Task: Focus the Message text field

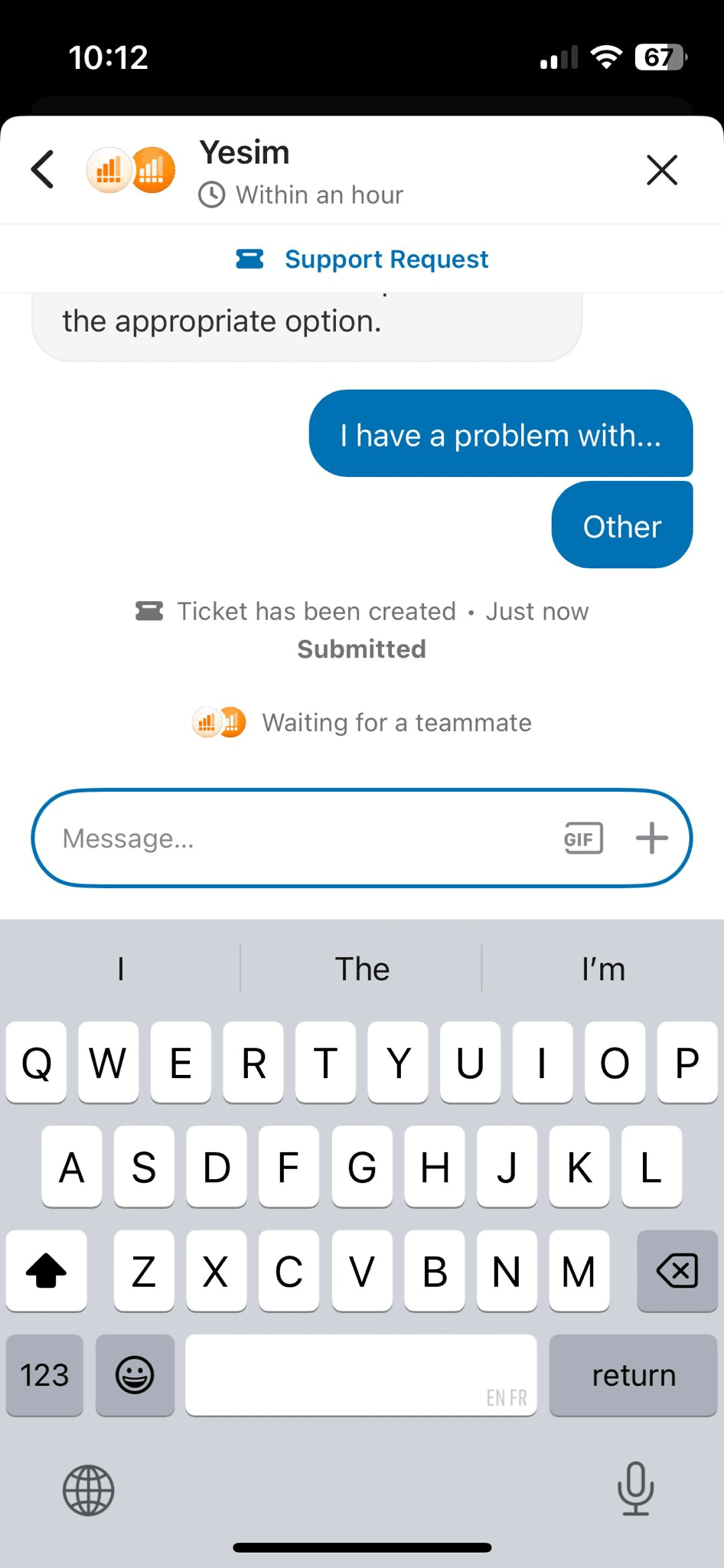Action: [x=306, y=838]
